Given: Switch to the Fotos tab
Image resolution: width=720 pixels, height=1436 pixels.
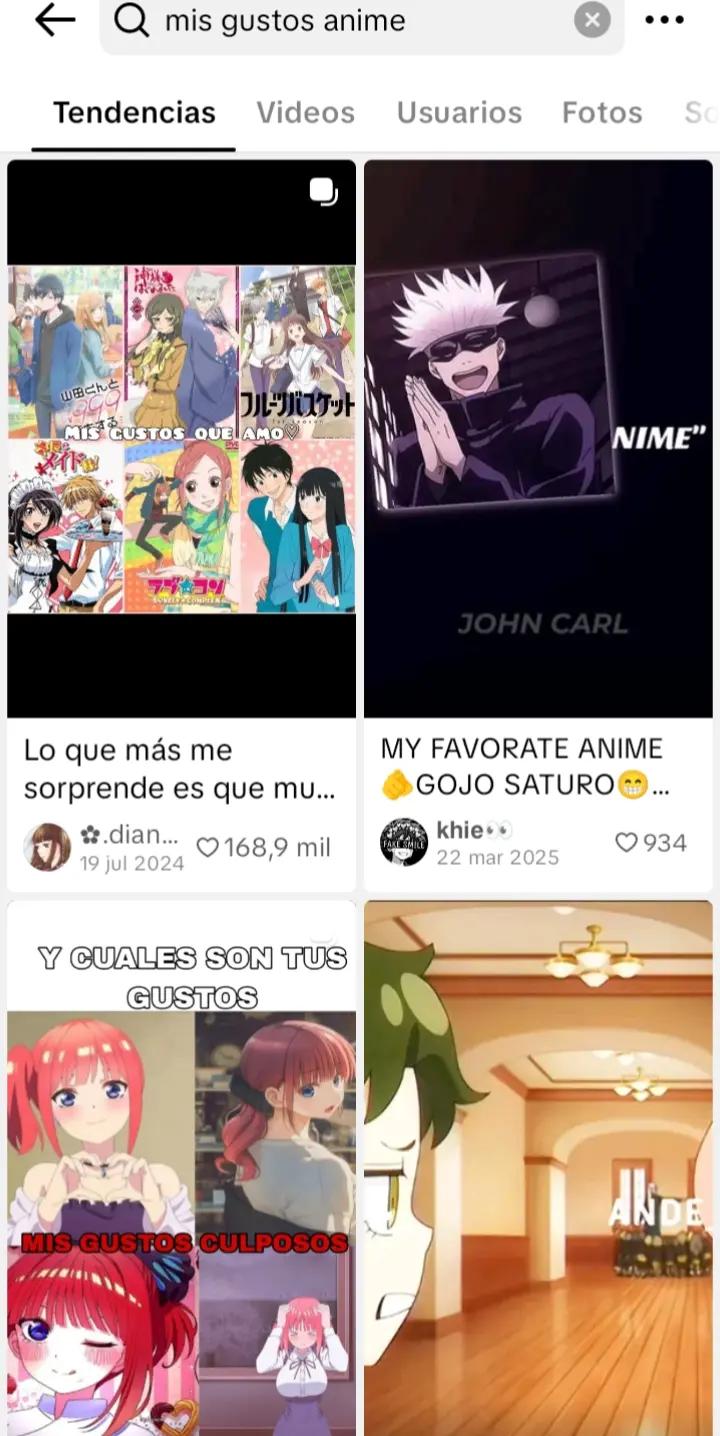Looking at the screenshot, I should tap(602, 113).
